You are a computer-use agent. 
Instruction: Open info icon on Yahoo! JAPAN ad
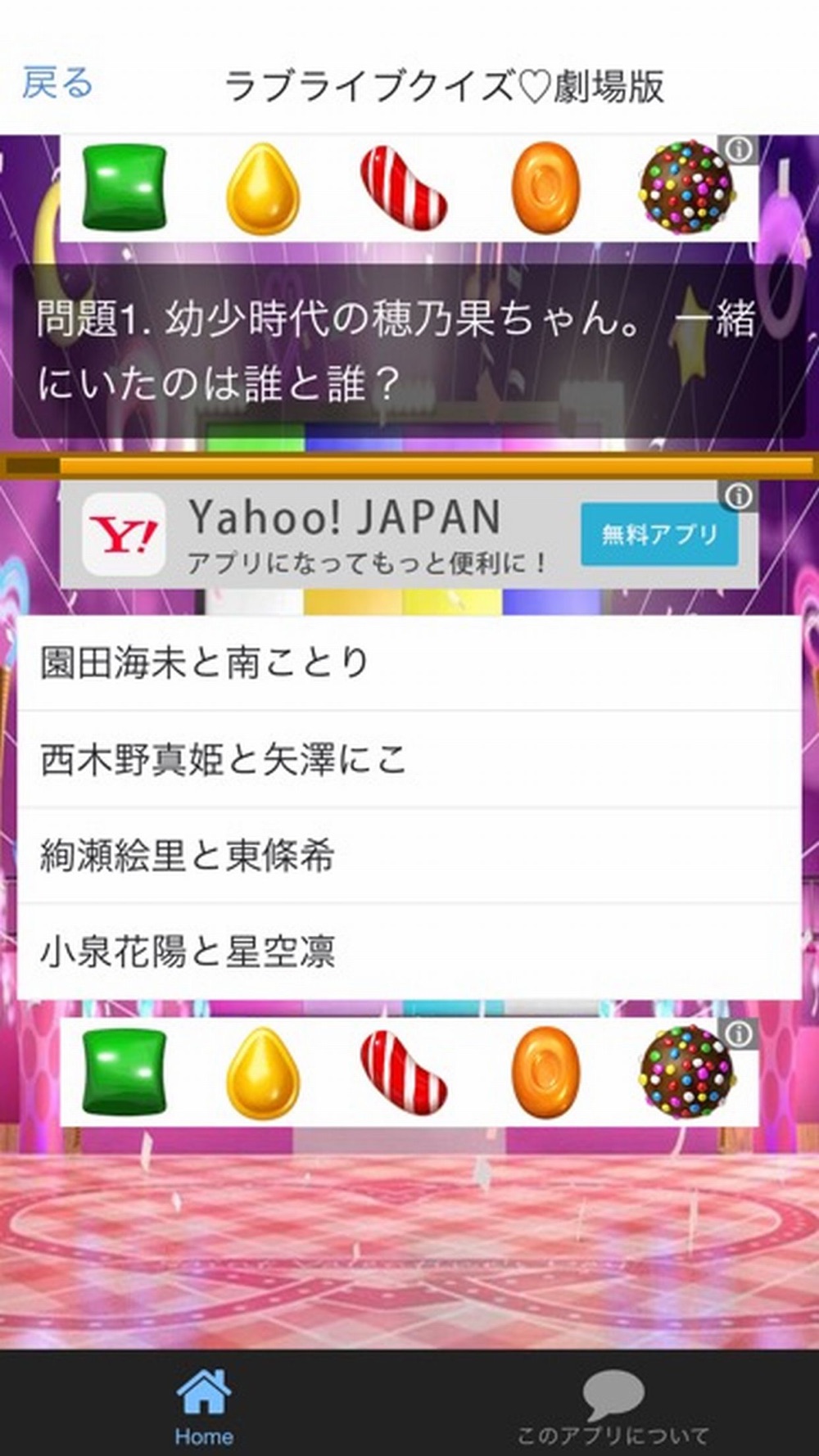(739, 496)
